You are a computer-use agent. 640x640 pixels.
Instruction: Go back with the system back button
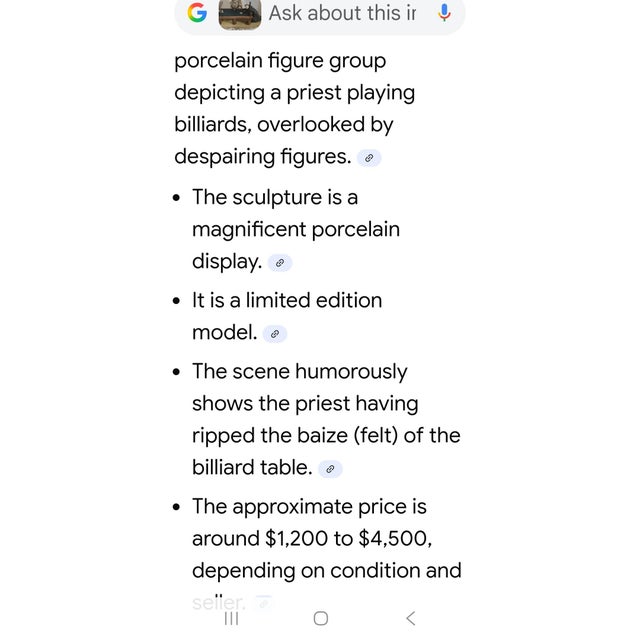(x=410, y=618)
